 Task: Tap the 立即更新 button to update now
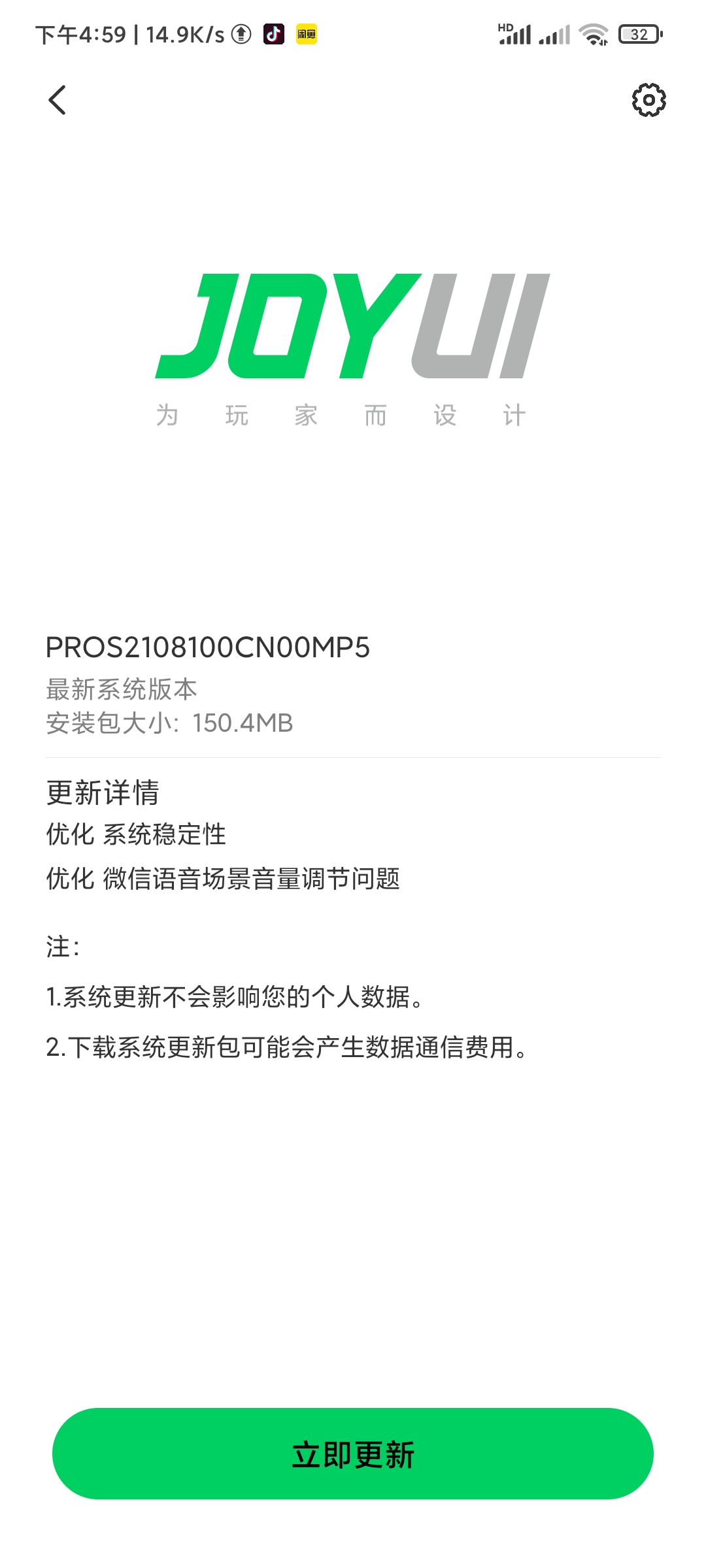pyautogui.click(x=353, y=1454)
